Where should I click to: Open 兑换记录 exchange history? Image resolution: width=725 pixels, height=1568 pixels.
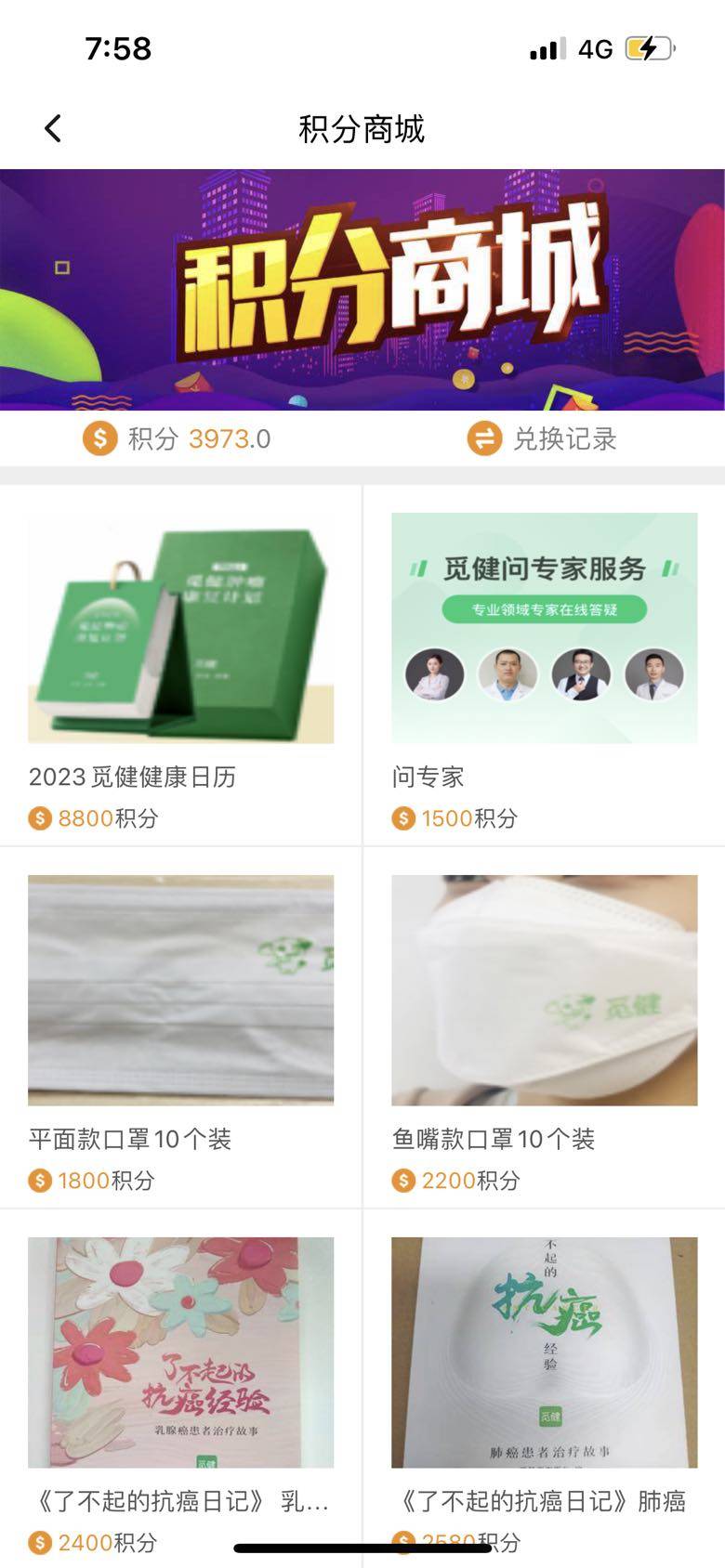[543, 438]
